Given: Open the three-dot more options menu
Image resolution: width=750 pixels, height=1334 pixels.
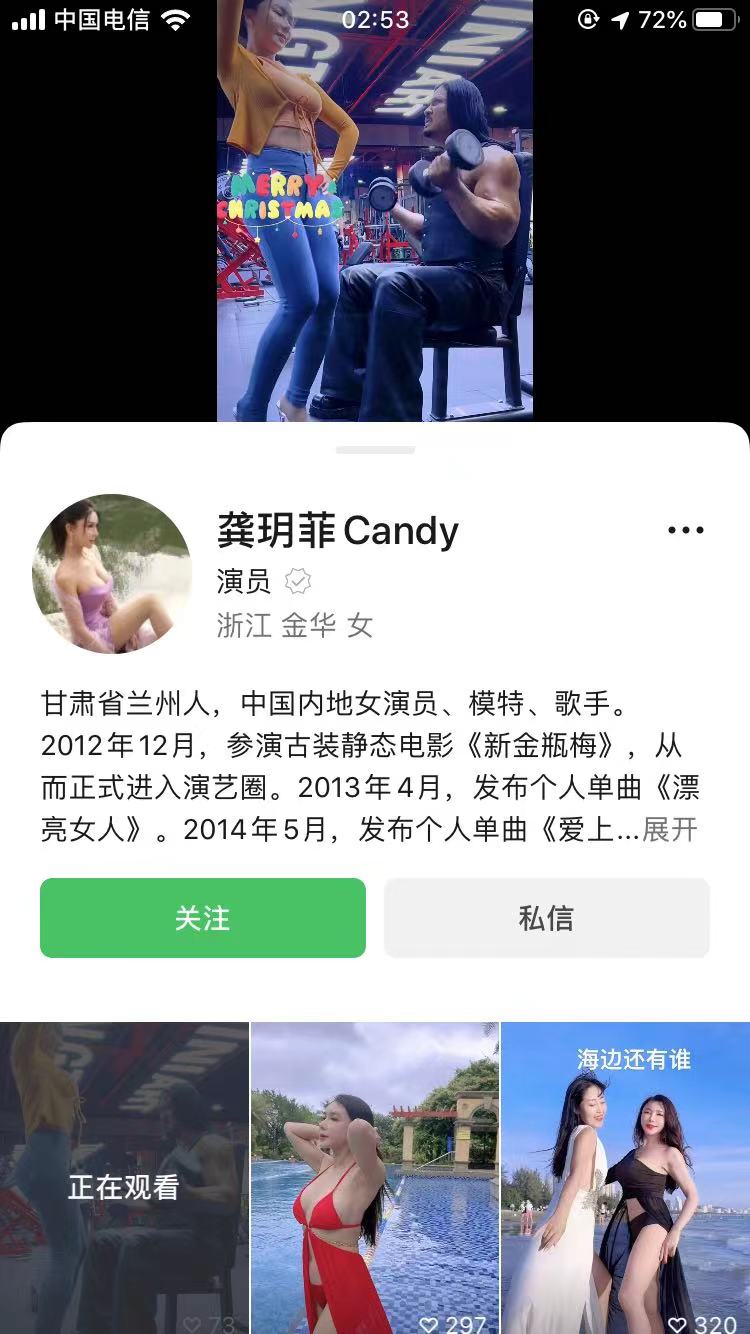Looking at the screenshot, I should click(x=685, y=531).
